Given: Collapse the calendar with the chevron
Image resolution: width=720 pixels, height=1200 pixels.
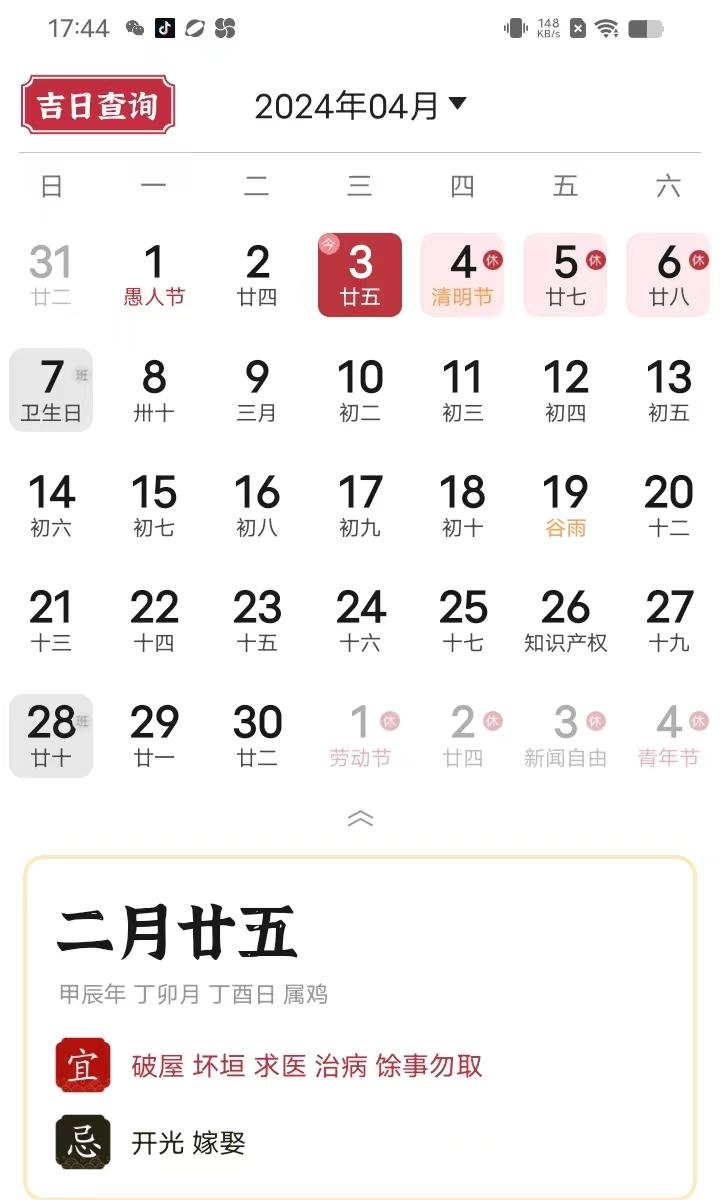Looking at the screenshot, I should pos(360,818).
